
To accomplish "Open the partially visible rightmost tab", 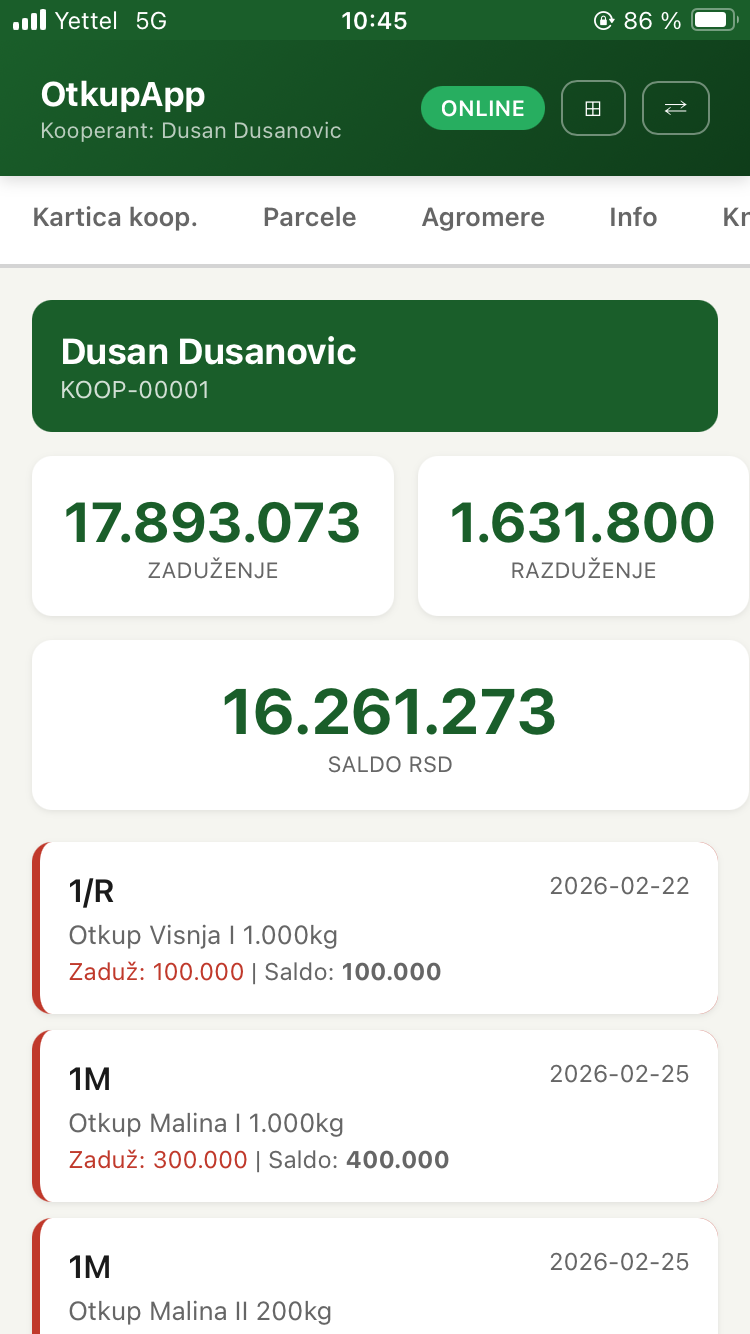I will pos(738,217).
